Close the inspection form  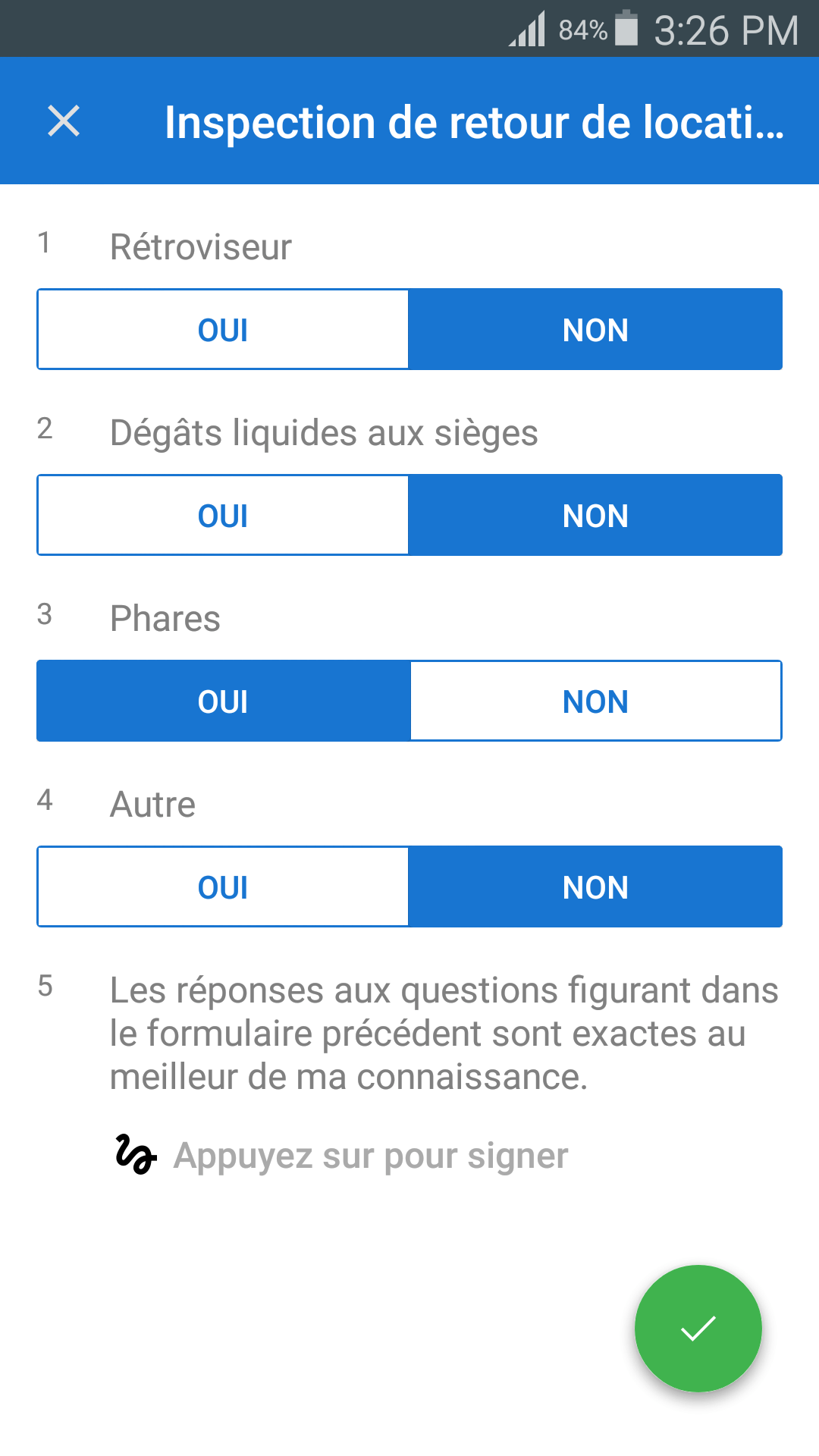point(64,121)
